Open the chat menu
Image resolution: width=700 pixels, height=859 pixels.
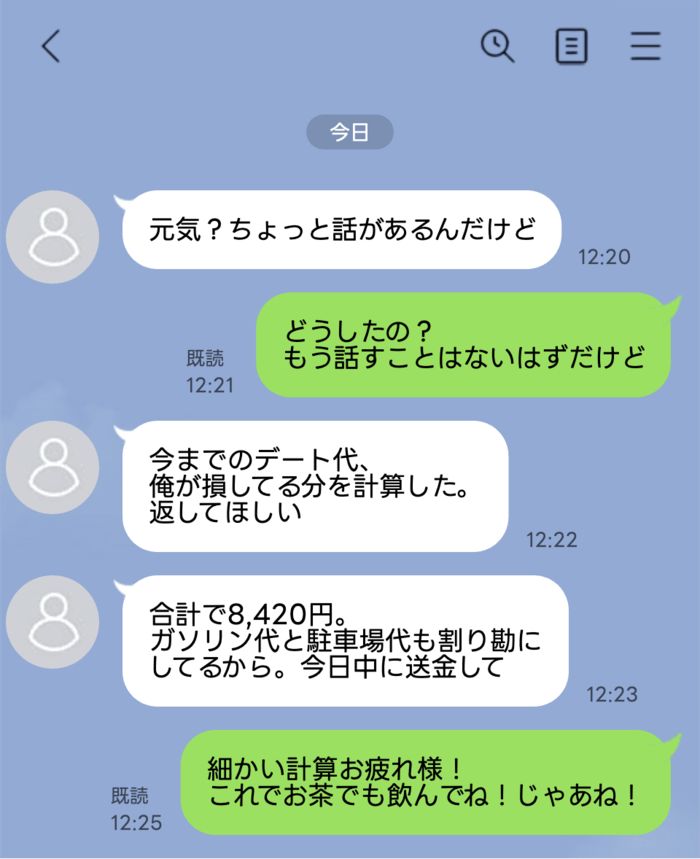tap(646, 46)
